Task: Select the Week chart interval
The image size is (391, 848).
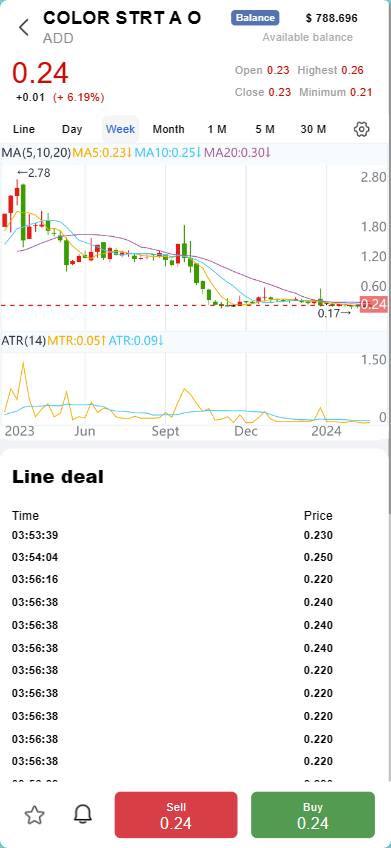Action: 120,129
